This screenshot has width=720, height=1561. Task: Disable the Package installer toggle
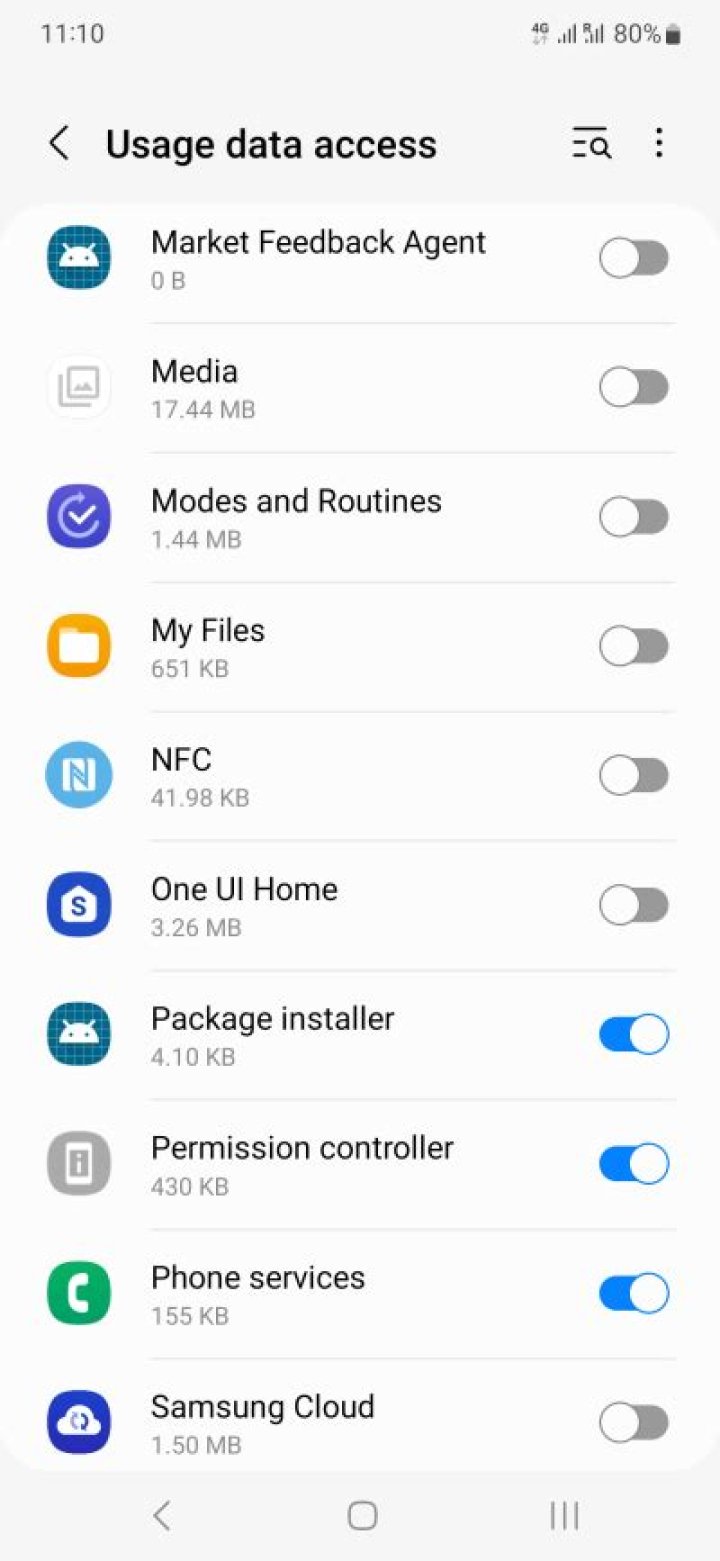point(633,1033)
